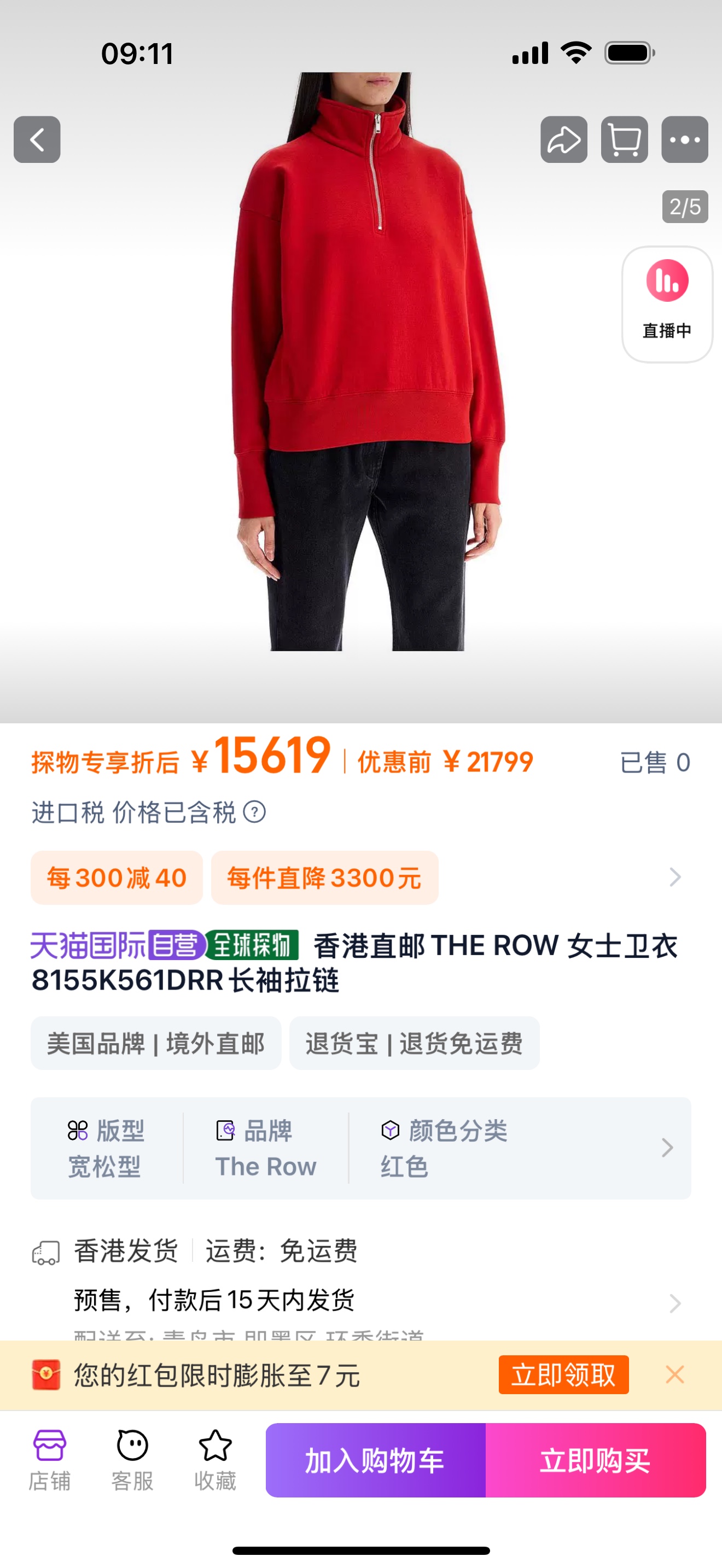
Task: Dismiss the red packet banner
Action: 674,1374
